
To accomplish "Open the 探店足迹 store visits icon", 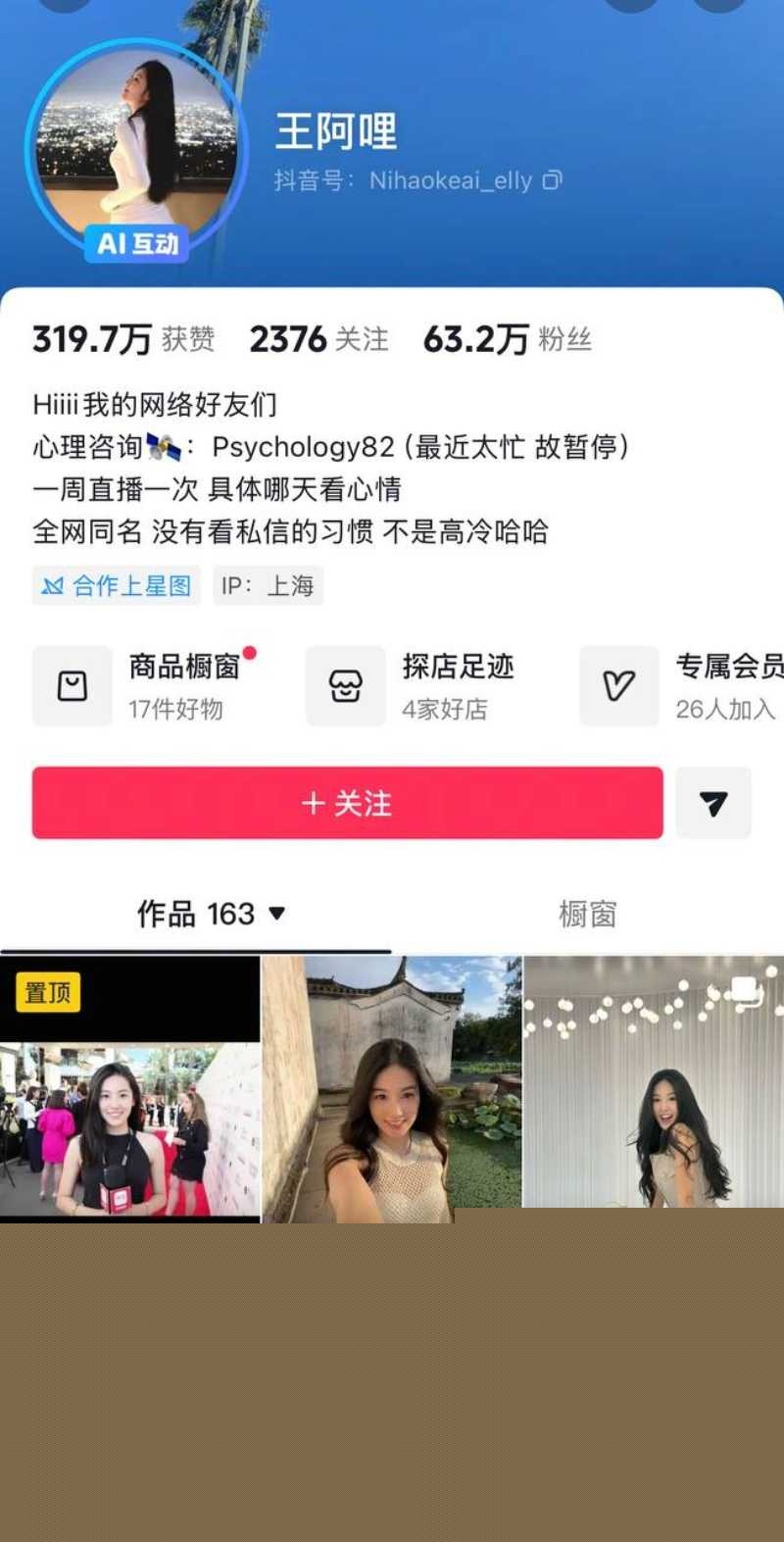I will pos(345,686).
